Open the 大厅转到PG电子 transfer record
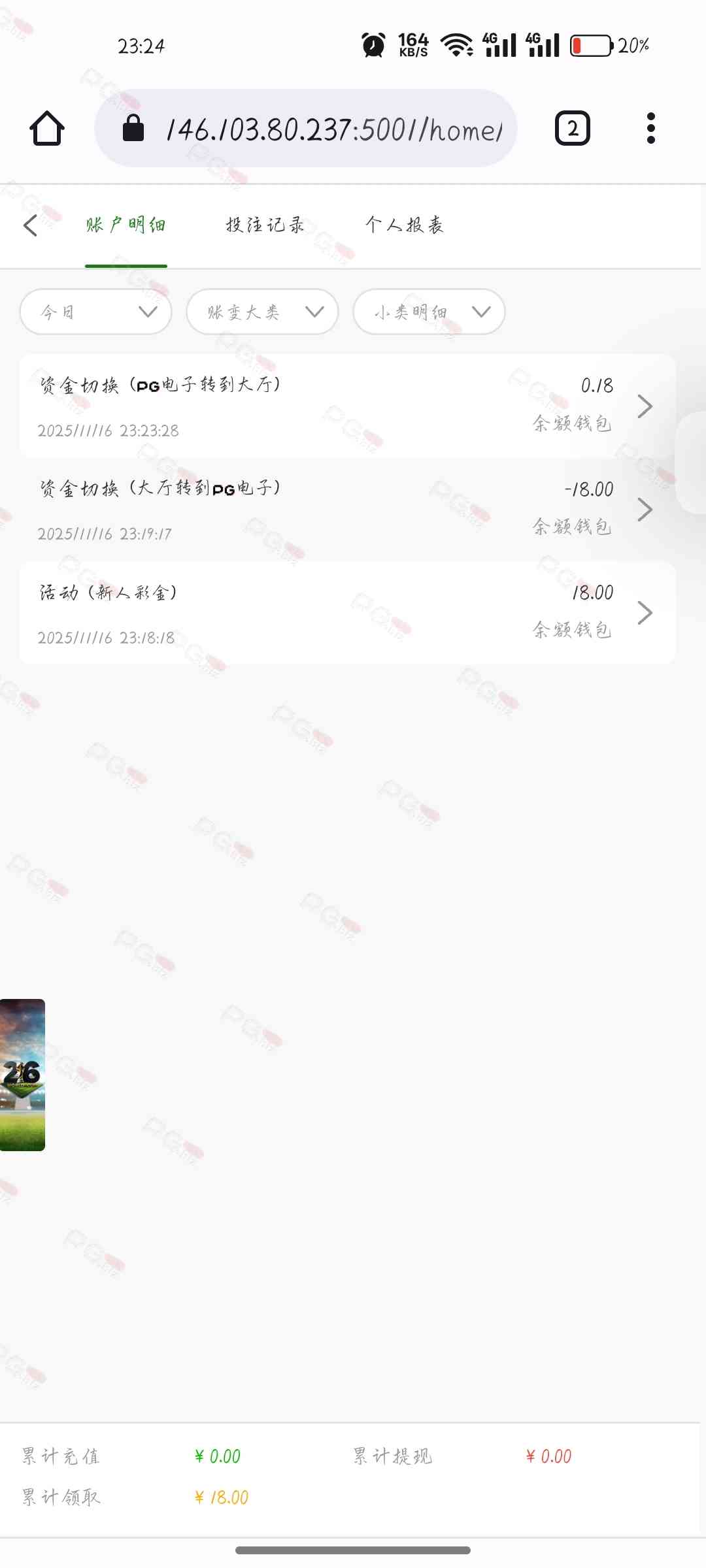Screen dimensions: 706x1568 pyautogui.click(x=346, y=510)
